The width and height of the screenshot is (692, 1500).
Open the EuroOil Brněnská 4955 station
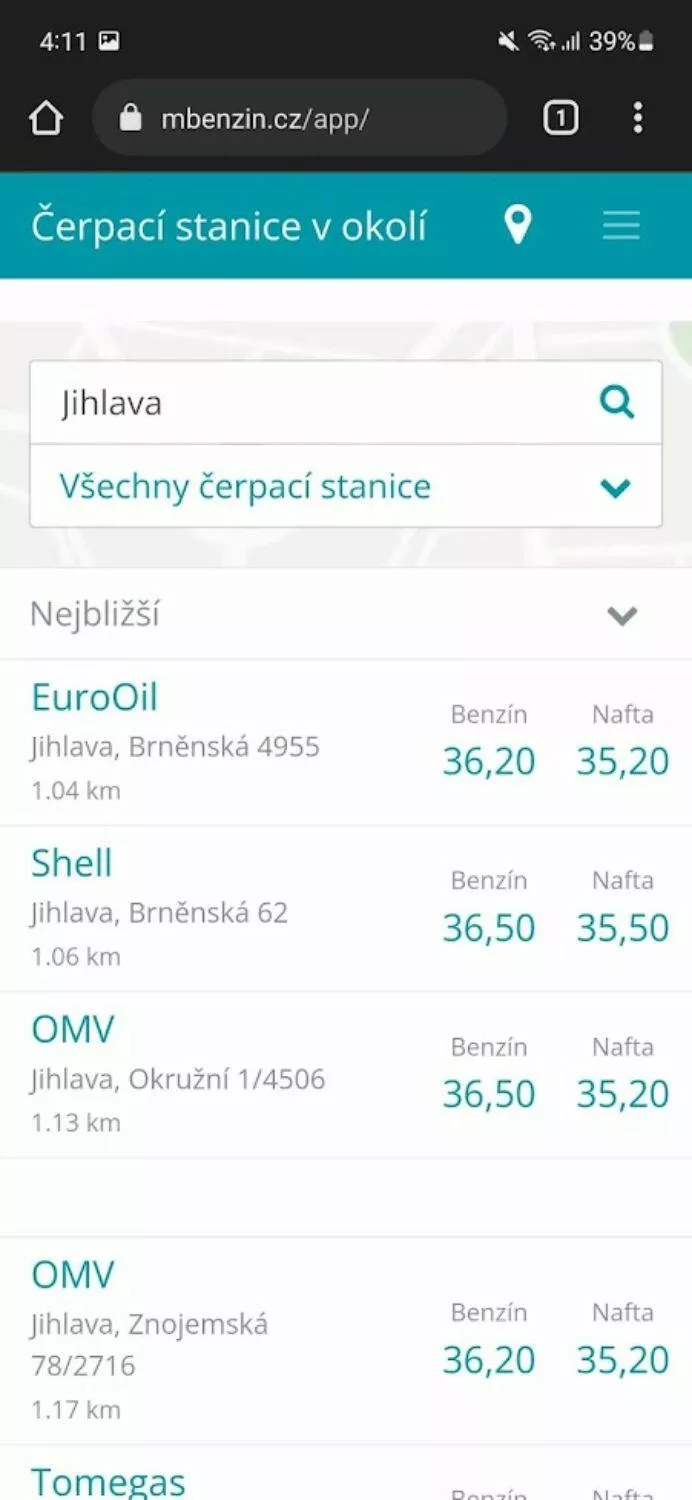(346, 743)
